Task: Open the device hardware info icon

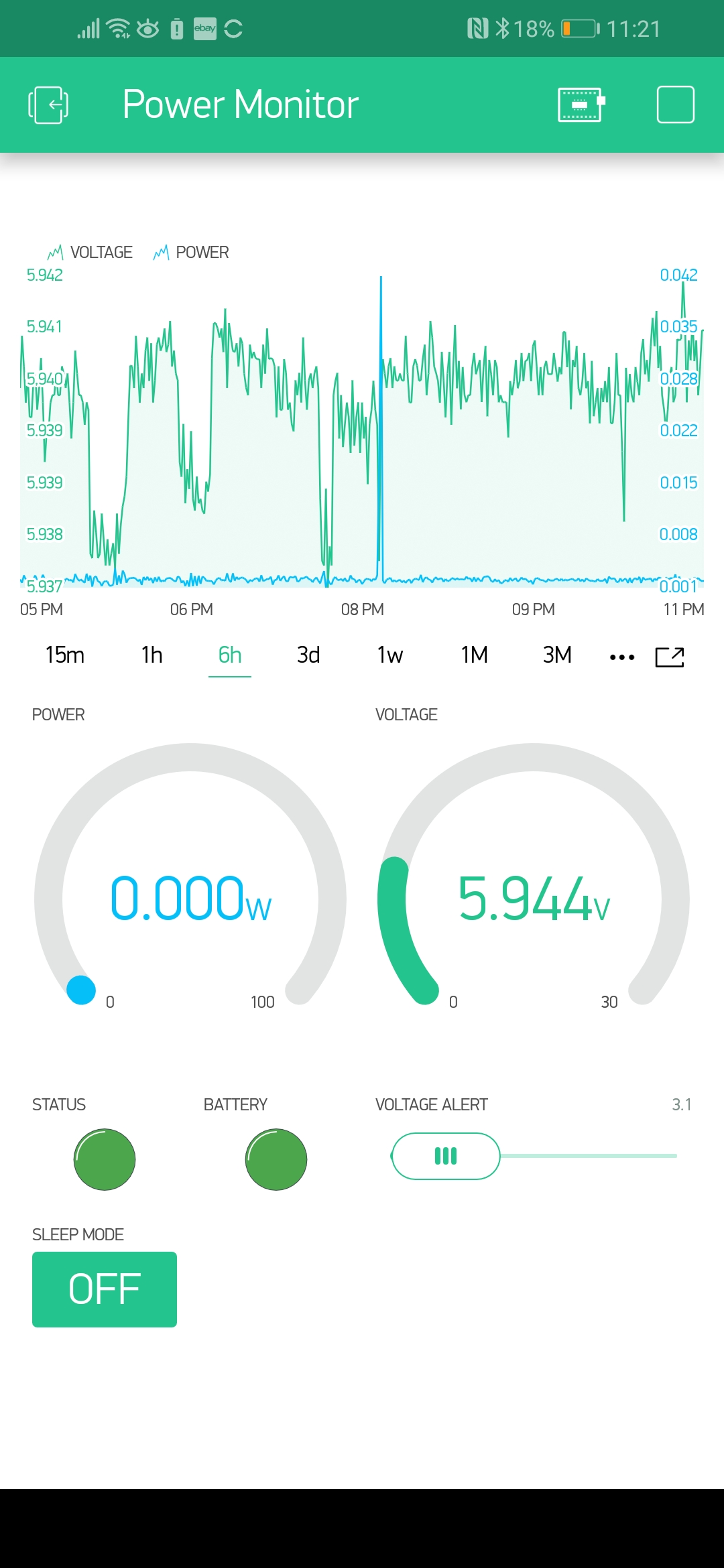Action: [x=581, y=104]
